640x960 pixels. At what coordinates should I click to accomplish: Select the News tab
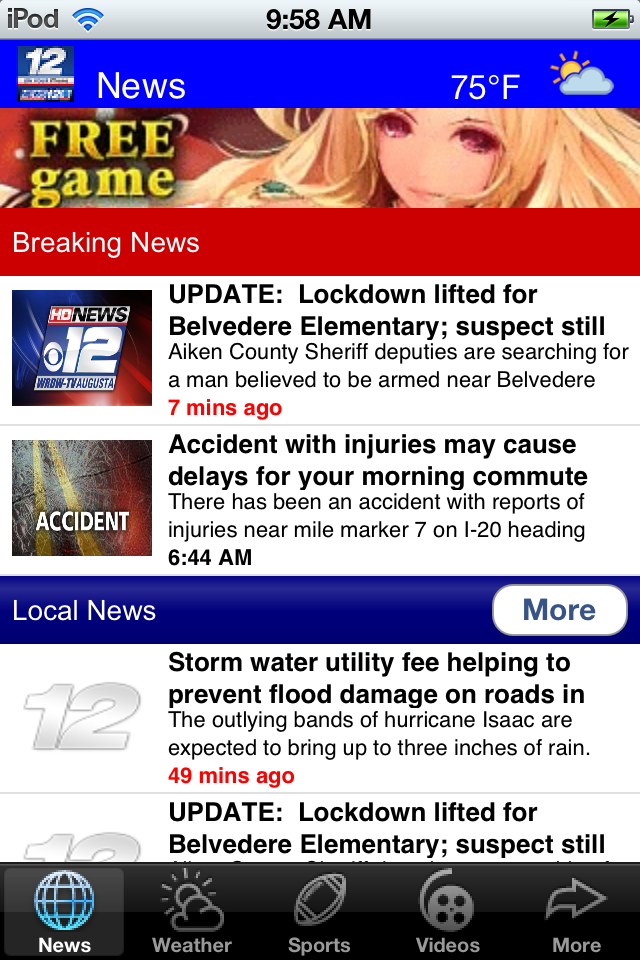pos(64,912)
